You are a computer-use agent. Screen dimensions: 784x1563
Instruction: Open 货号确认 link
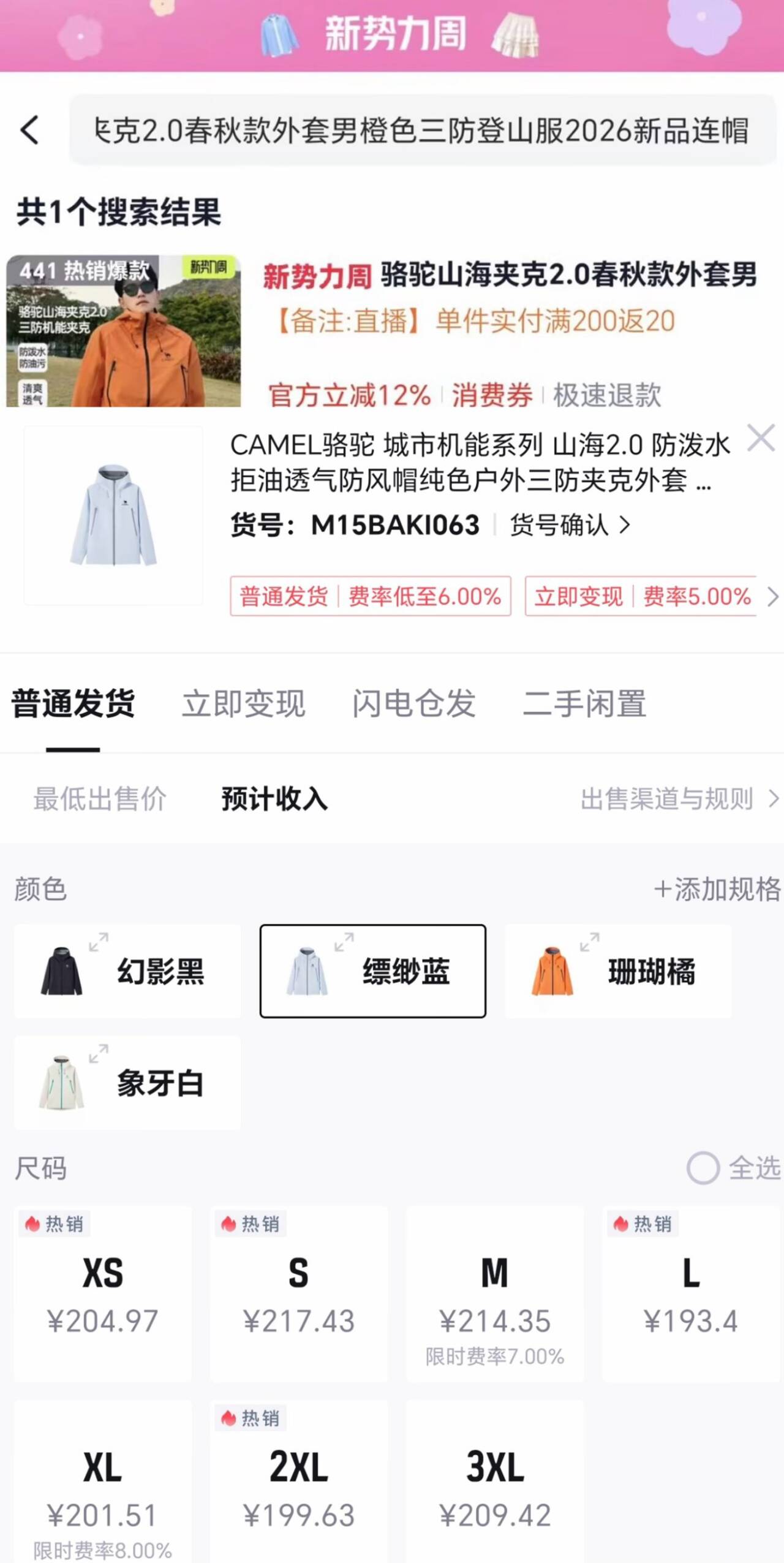570,526
